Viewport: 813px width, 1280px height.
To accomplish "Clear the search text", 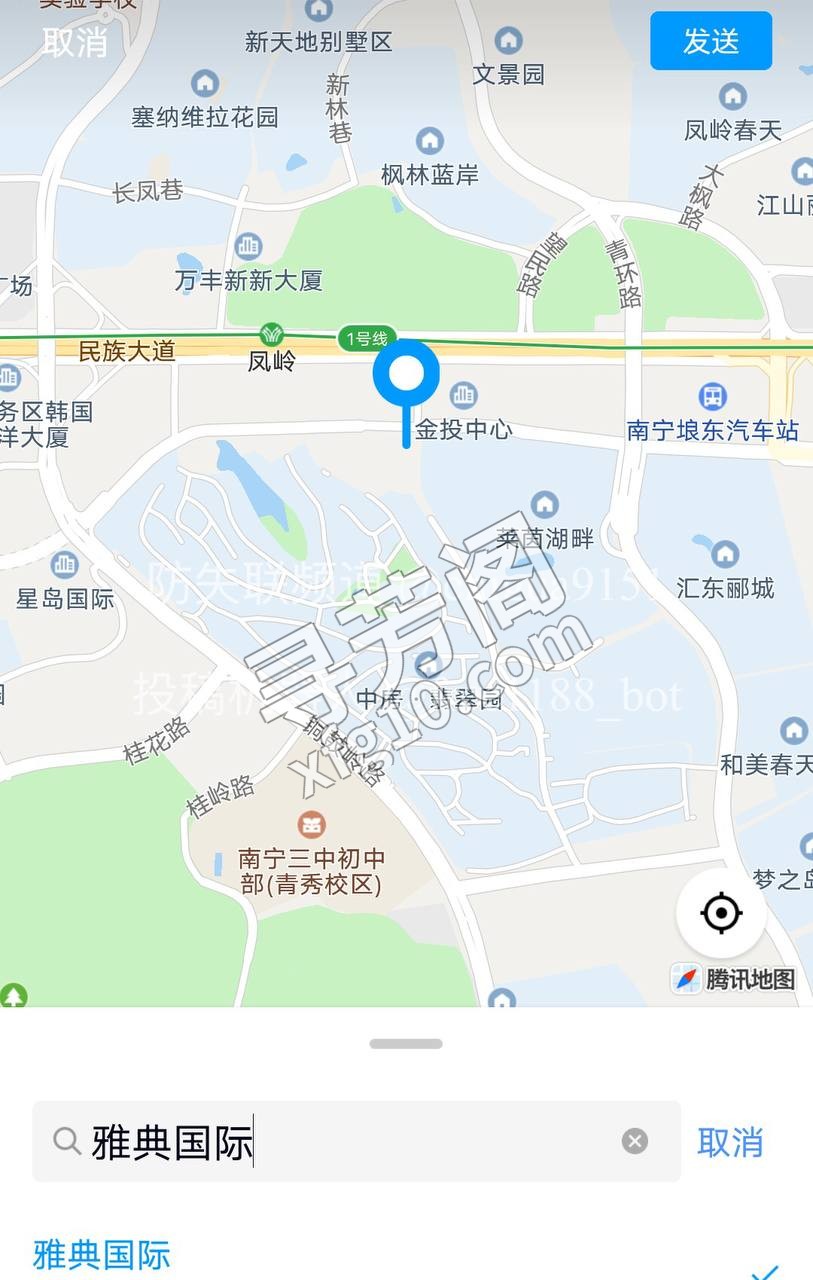I will 635,1141.
